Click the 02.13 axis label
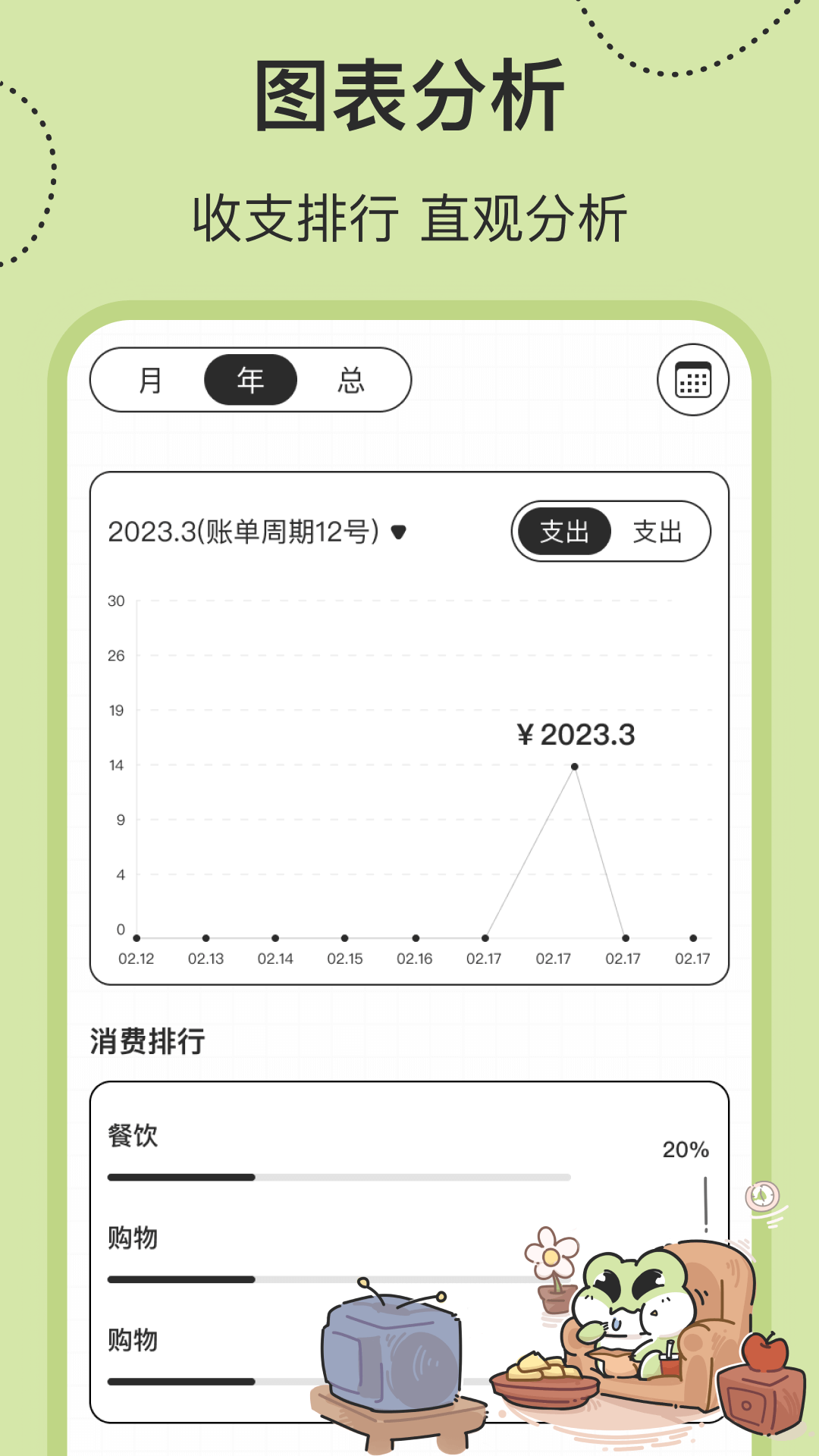 click(x=206, y=958)
